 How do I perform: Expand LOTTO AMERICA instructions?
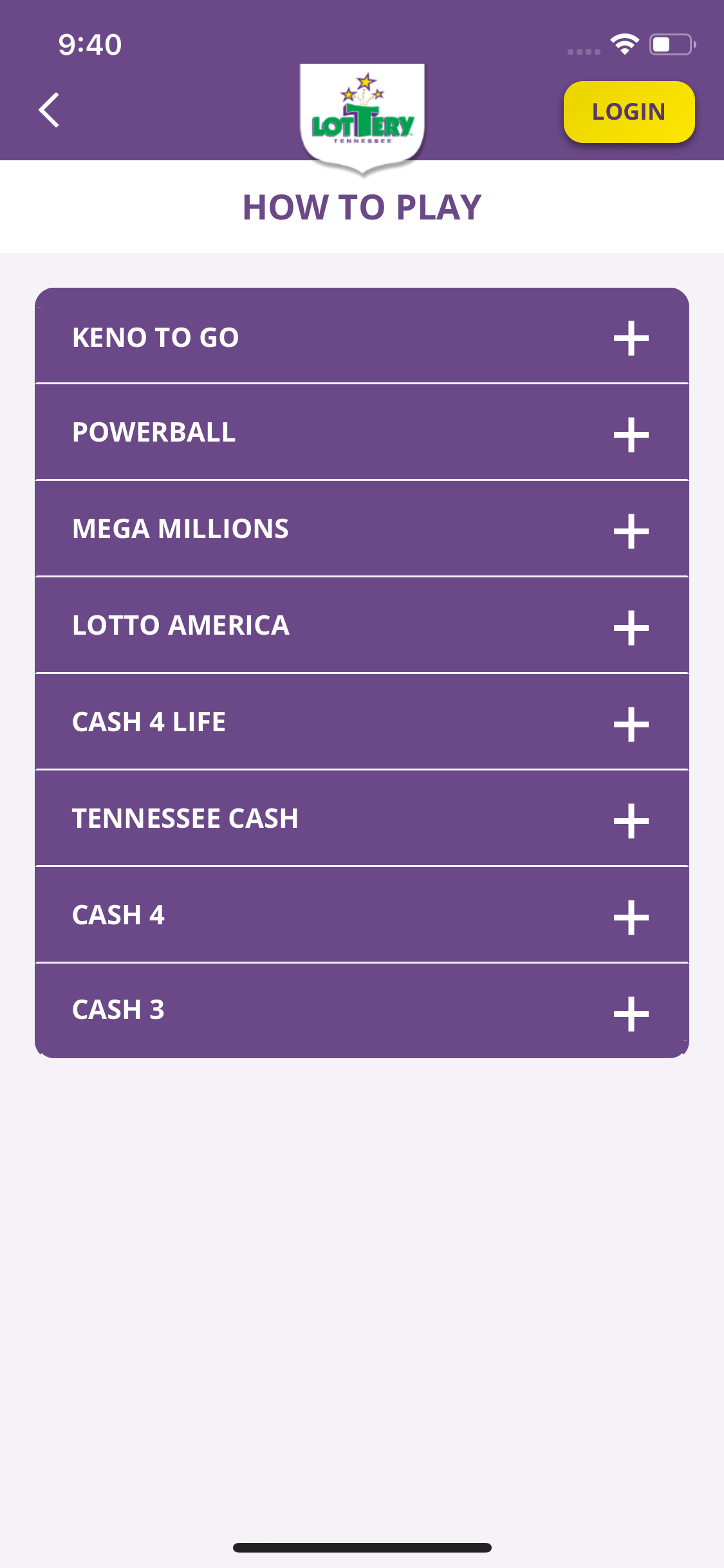coord(362,625)
